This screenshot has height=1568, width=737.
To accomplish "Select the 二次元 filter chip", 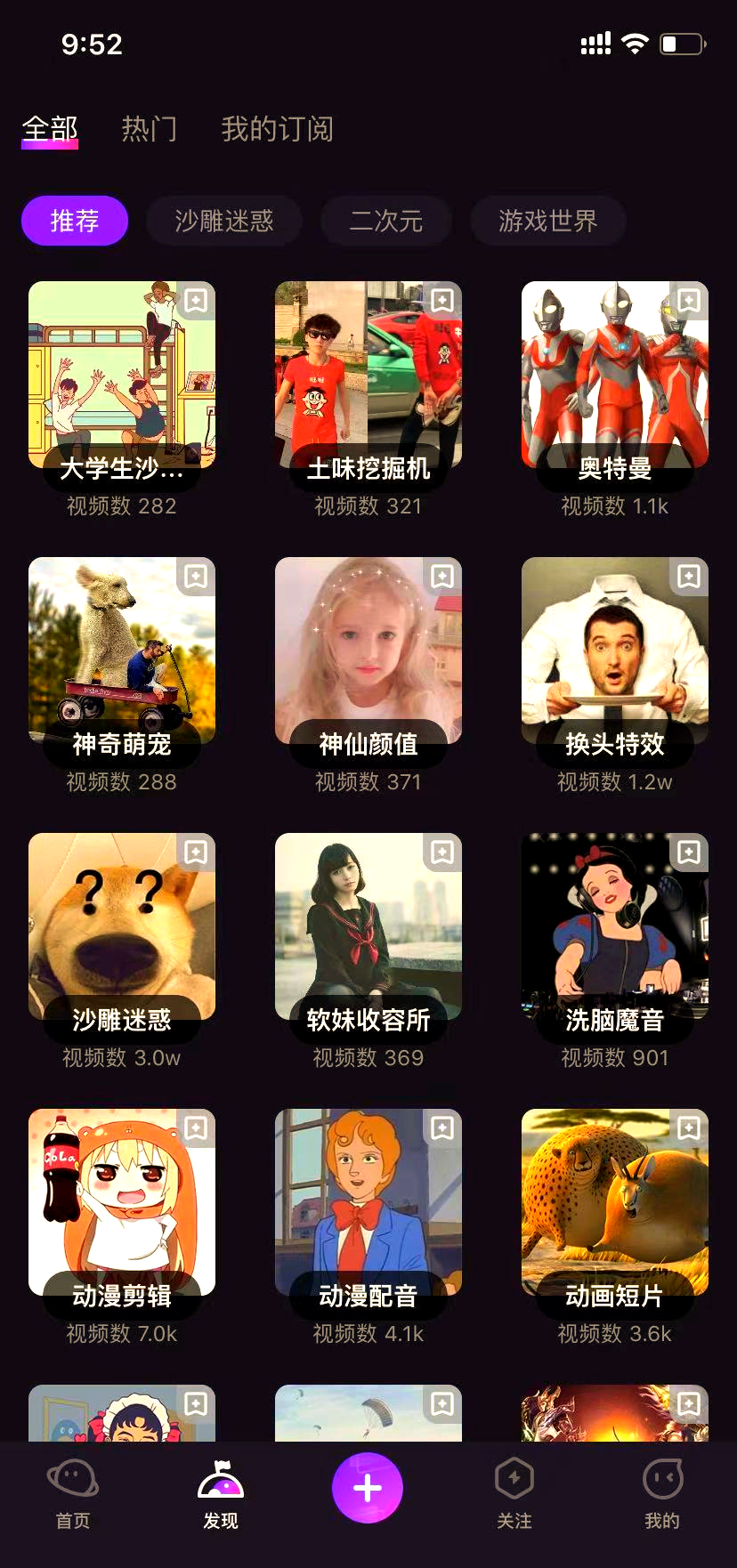I will pyautogui.click(x=385, y=221).
